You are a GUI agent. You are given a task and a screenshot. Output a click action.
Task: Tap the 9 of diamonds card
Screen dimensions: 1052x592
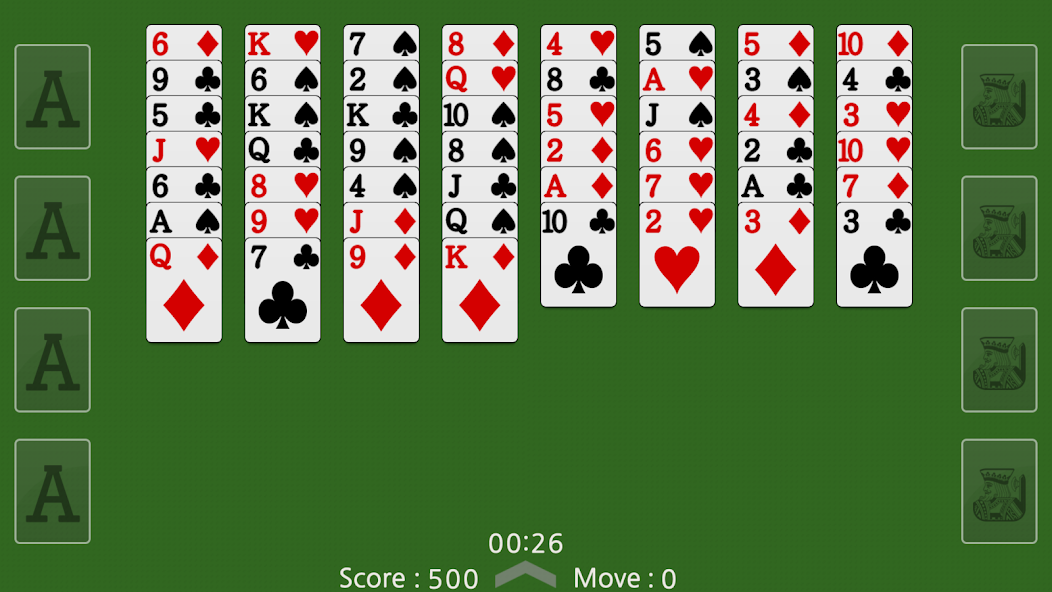tap(381, 291)
